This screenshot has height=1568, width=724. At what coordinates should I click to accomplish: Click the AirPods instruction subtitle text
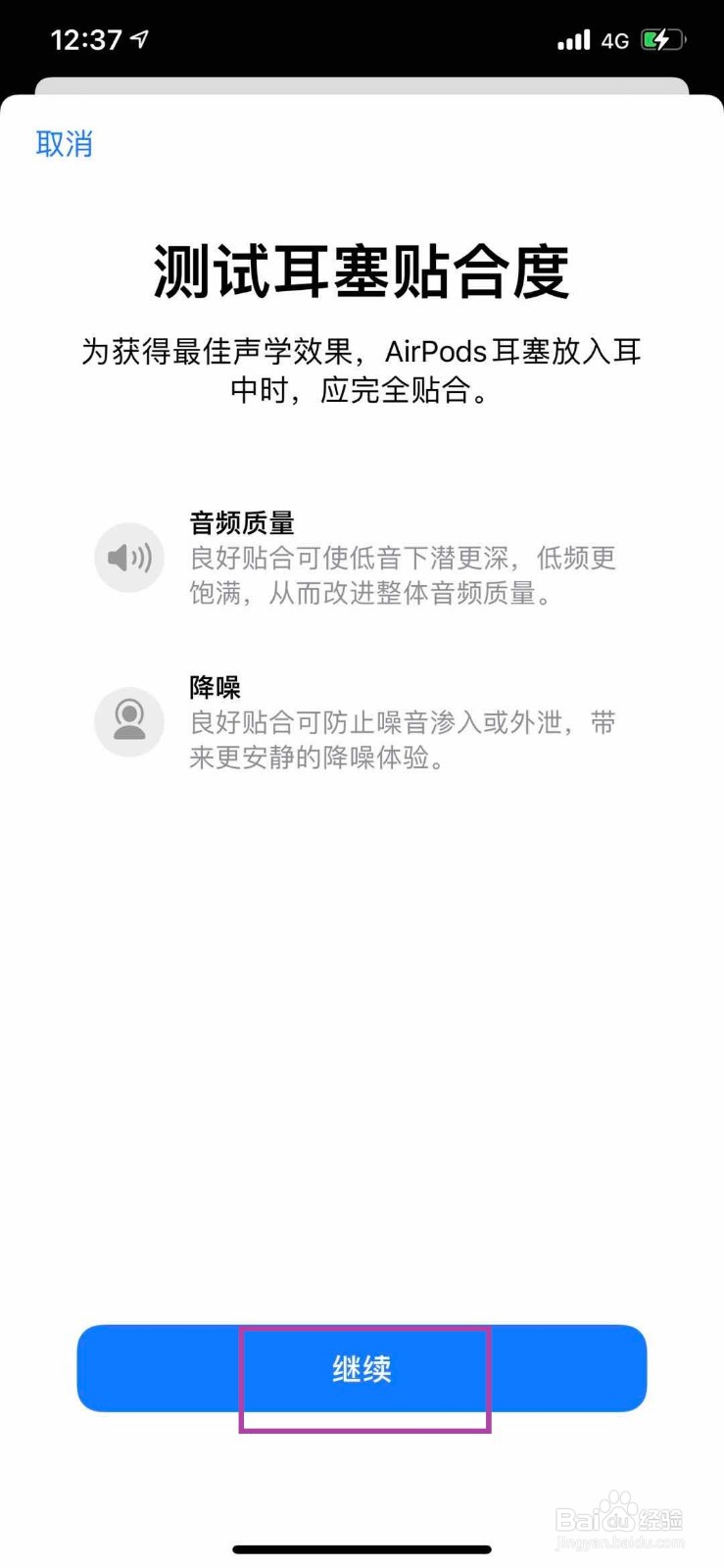[362, 370]
